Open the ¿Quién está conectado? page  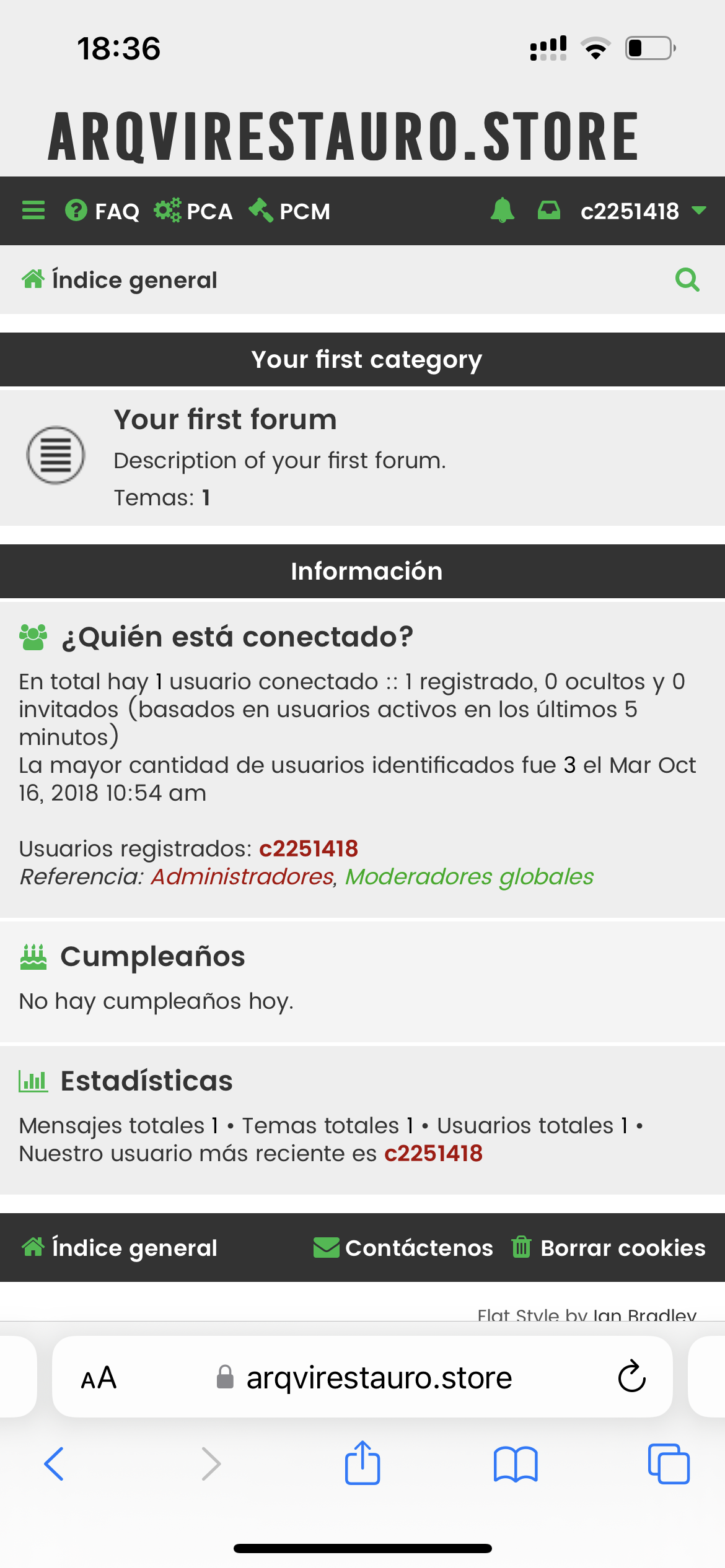tap(237, 637)
